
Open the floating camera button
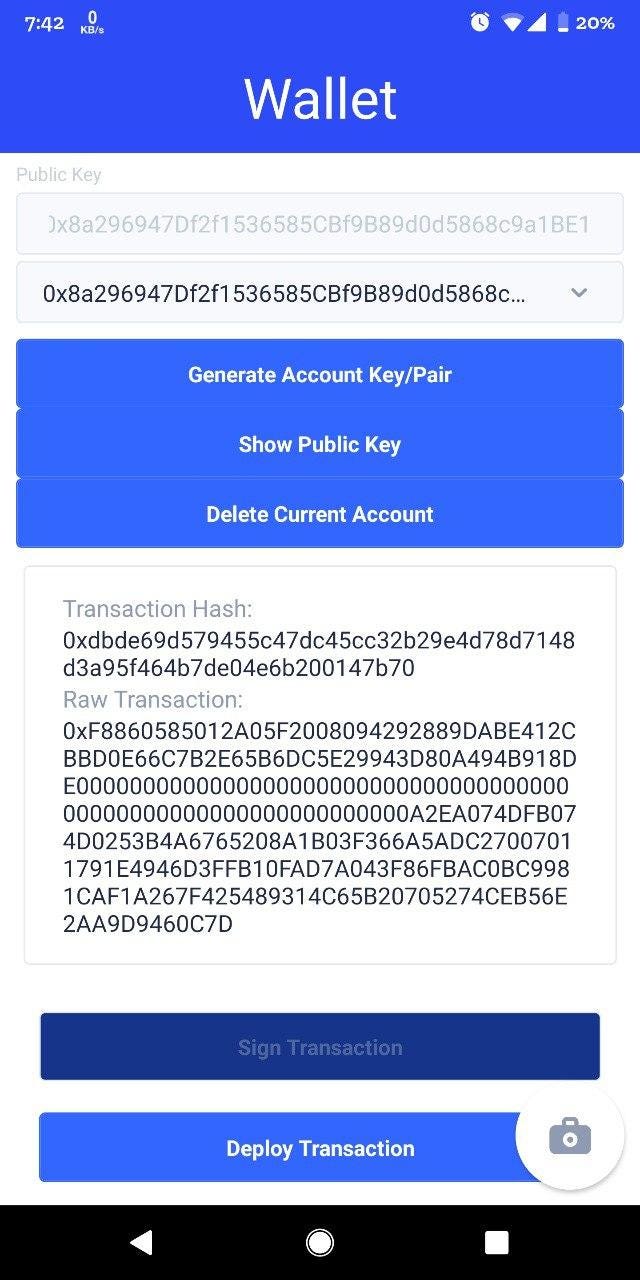click(x=570, y=1136)
